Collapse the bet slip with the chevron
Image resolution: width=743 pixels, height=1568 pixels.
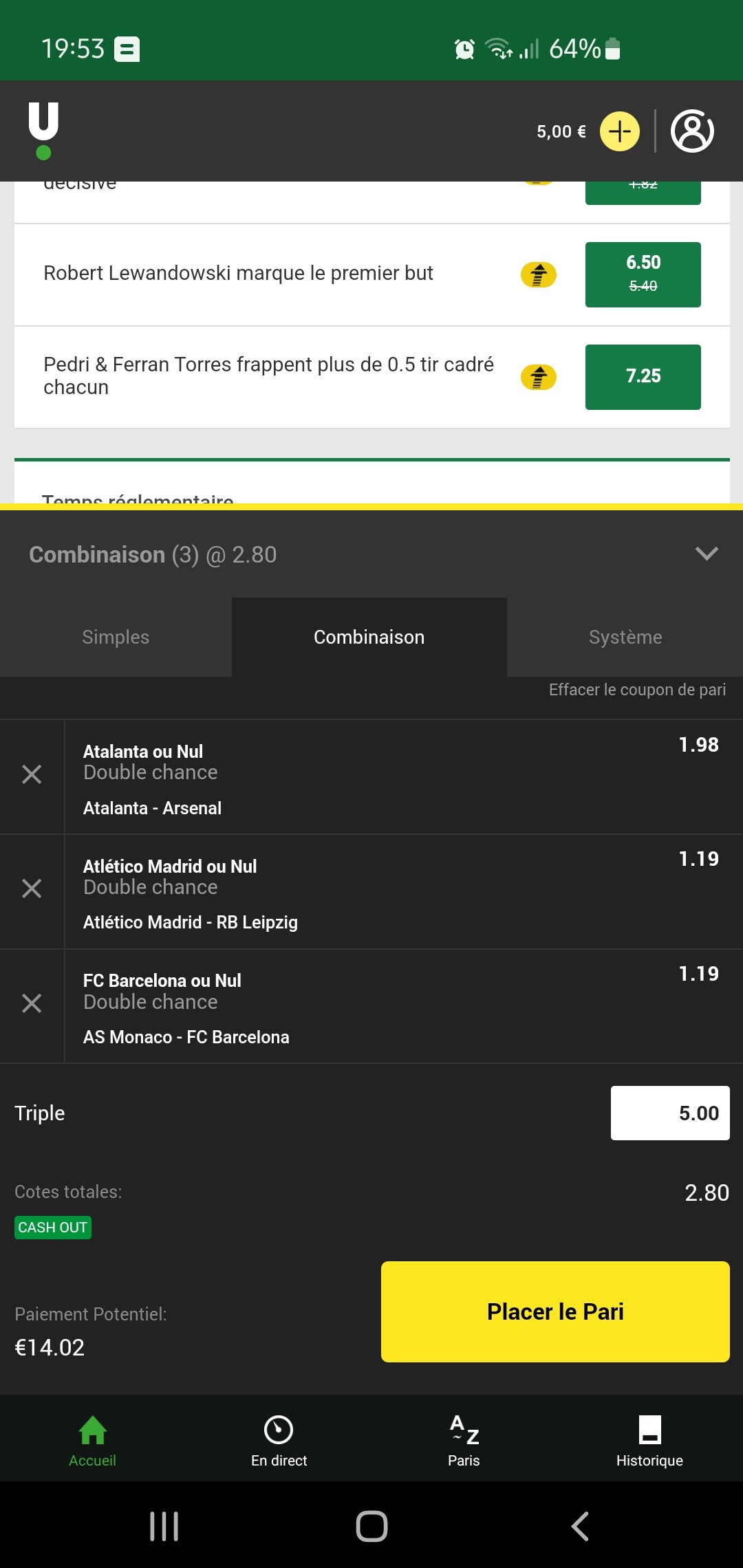(707, 554)
